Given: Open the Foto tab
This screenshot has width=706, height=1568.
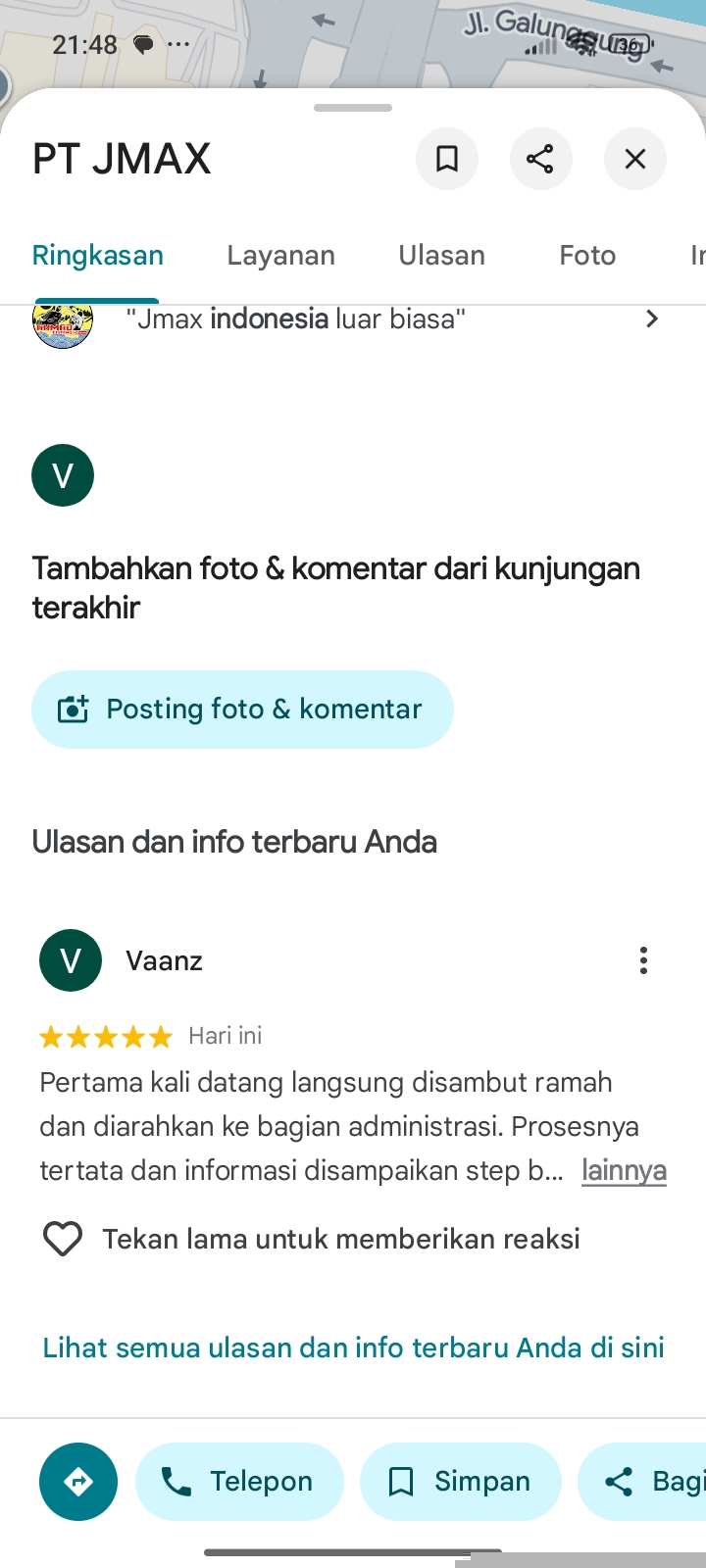Looking at the screenshot, I should [x=587, y=256].
